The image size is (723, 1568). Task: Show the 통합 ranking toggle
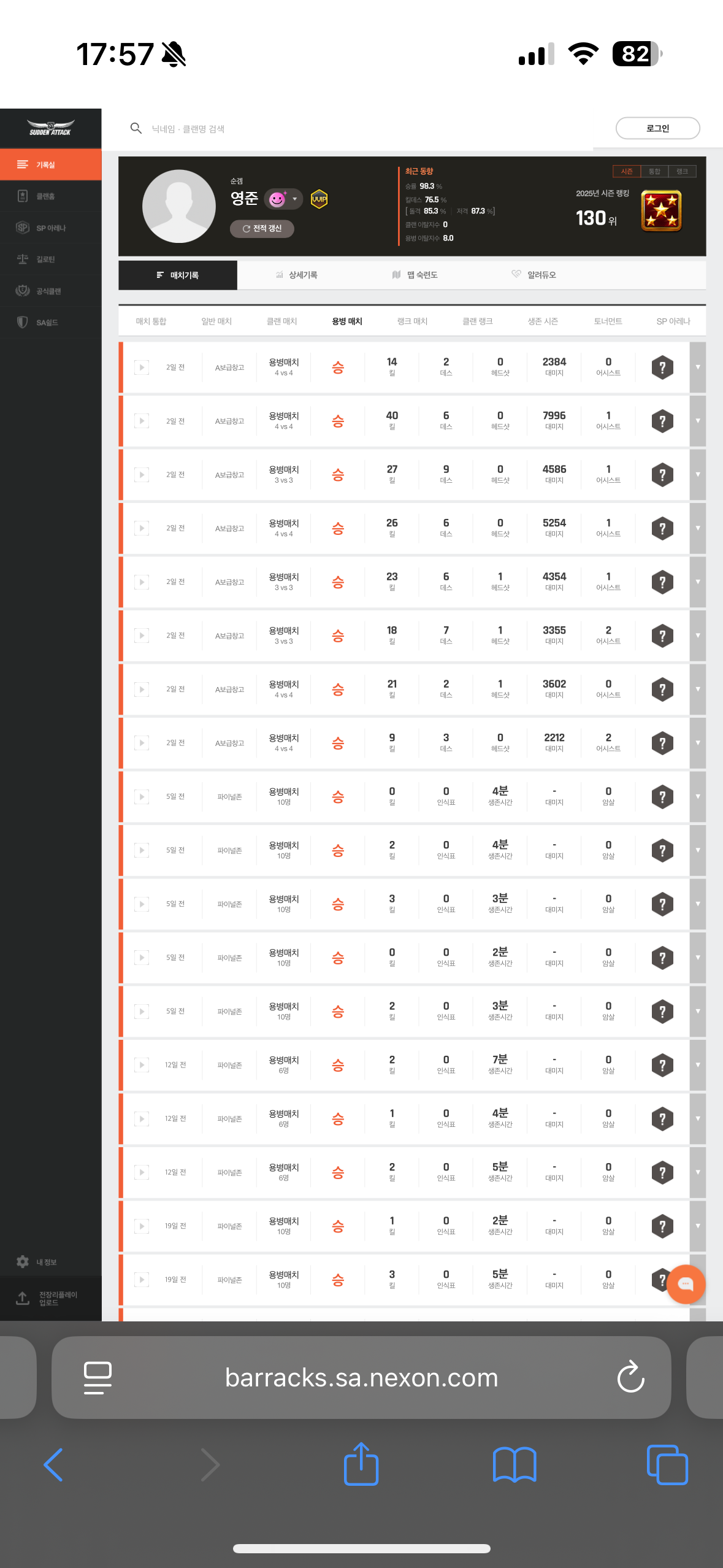pos(654,172)
